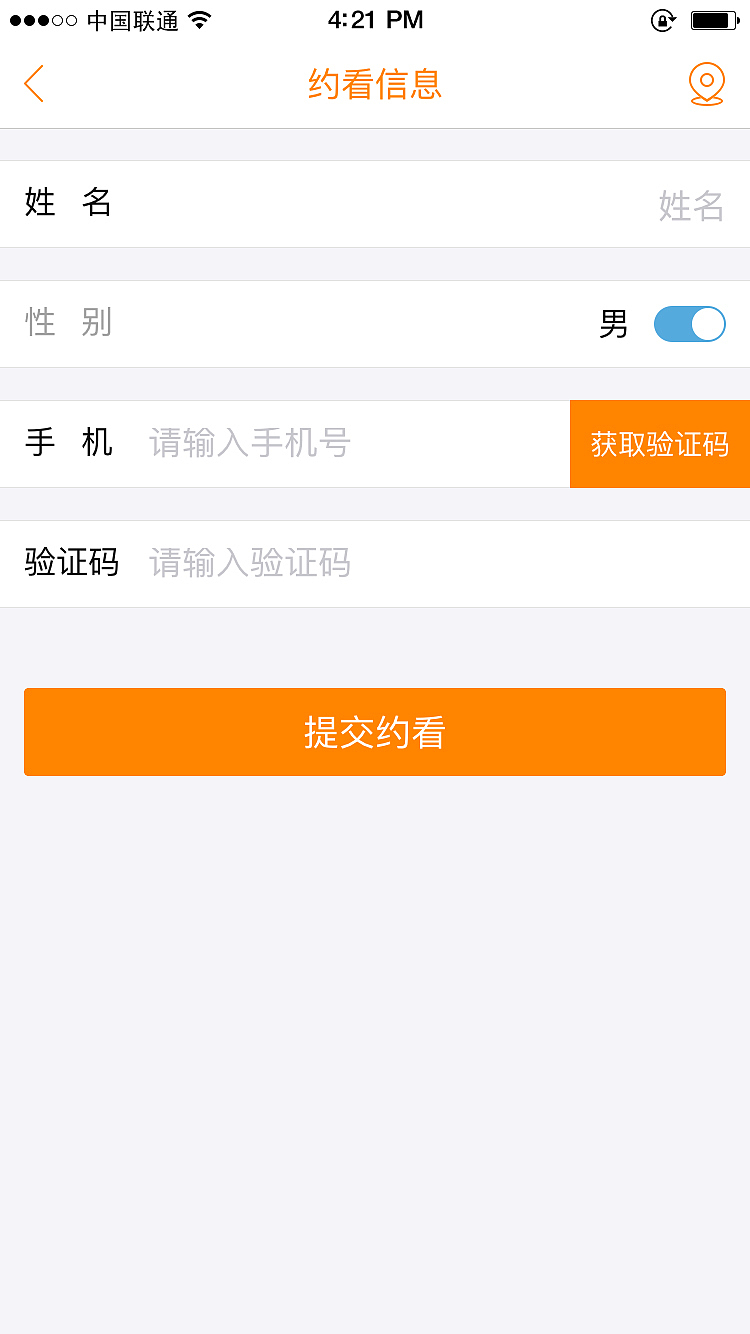Select the 约看信息 page title
750x1334 pixels.
pyautogui.click(x=375, y=85)
